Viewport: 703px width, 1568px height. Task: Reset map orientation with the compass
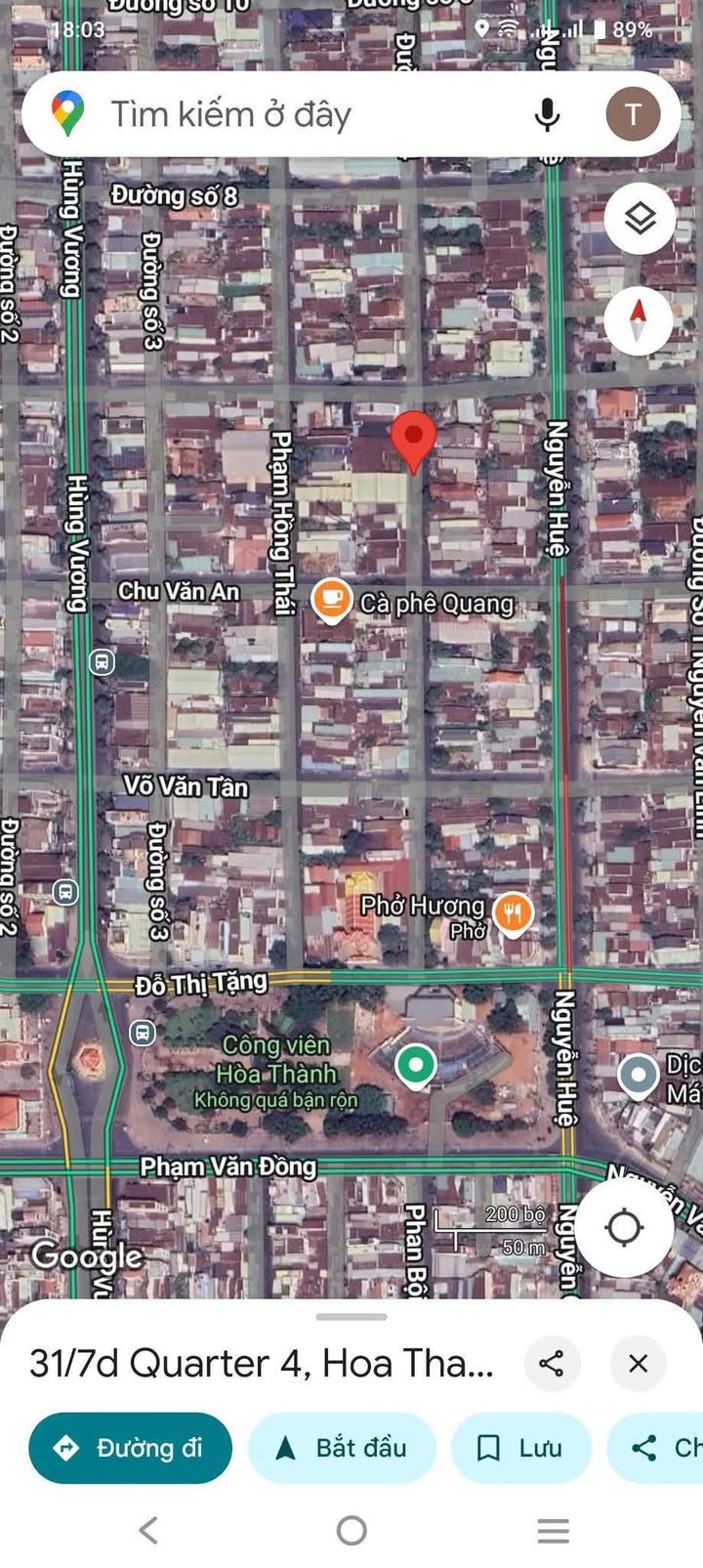[x=639, y=320]
